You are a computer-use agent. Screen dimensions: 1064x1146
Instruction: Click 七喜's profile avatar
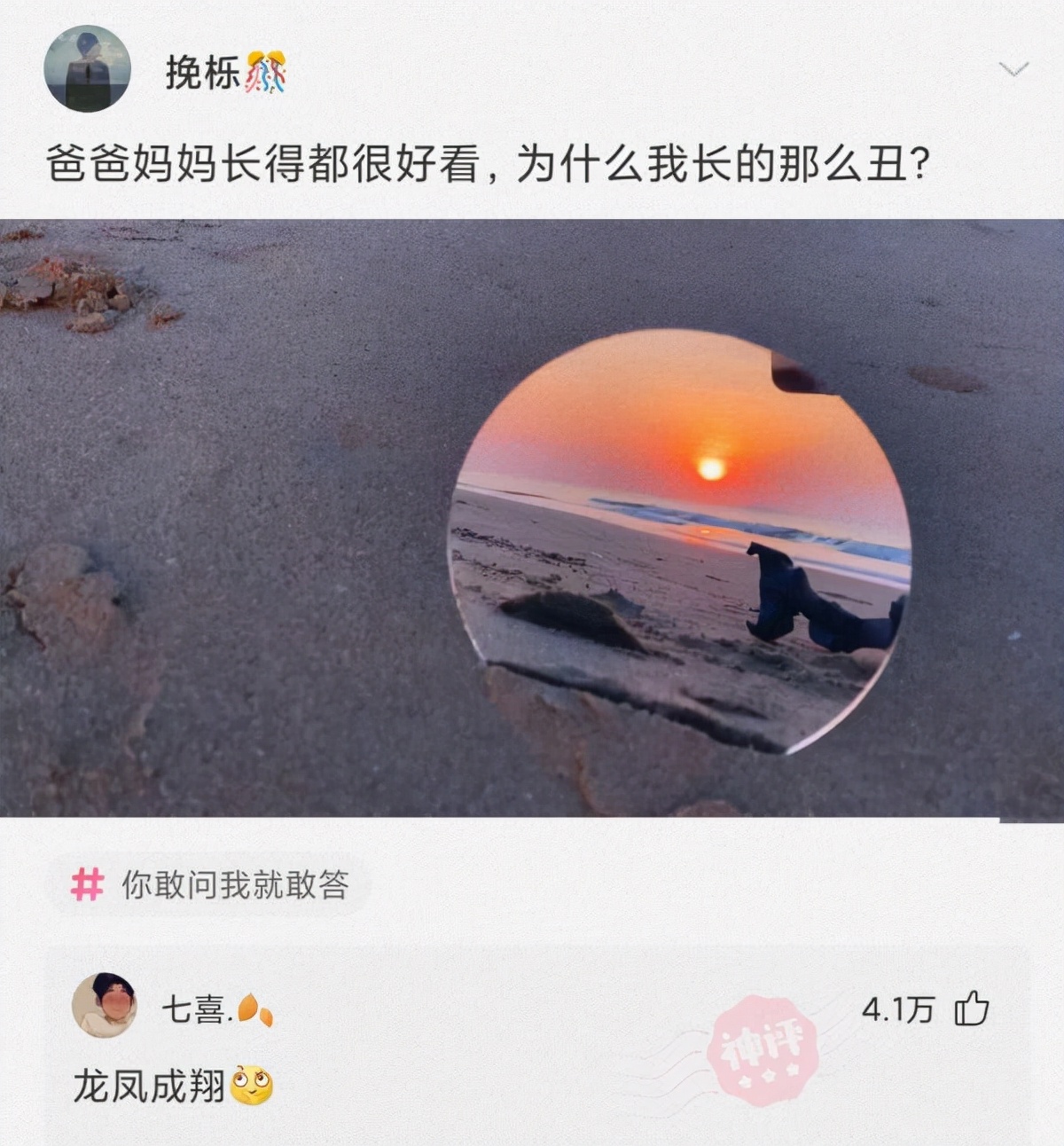104,1006
